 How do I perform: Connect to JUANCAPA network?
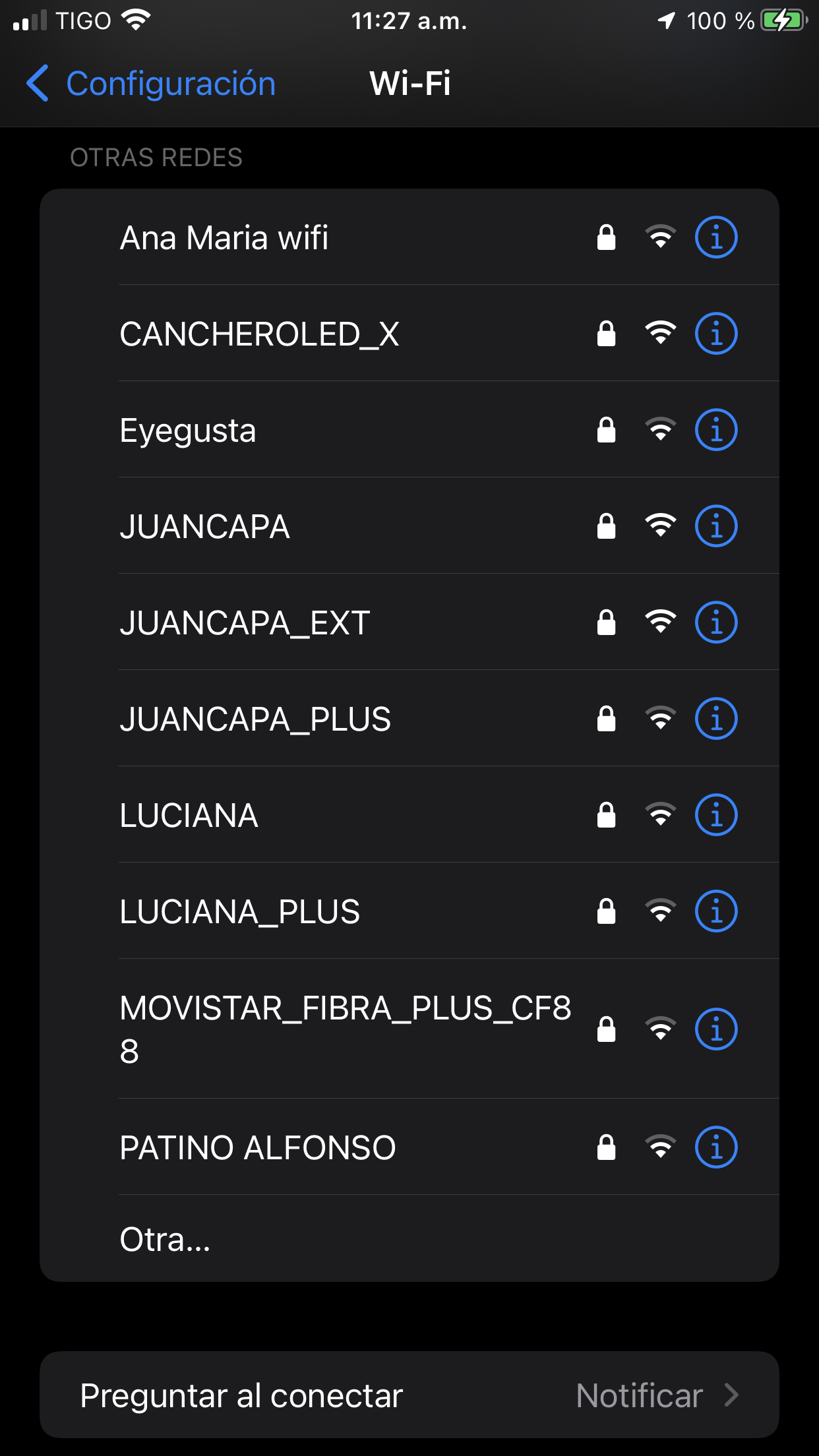click(204, 526)
